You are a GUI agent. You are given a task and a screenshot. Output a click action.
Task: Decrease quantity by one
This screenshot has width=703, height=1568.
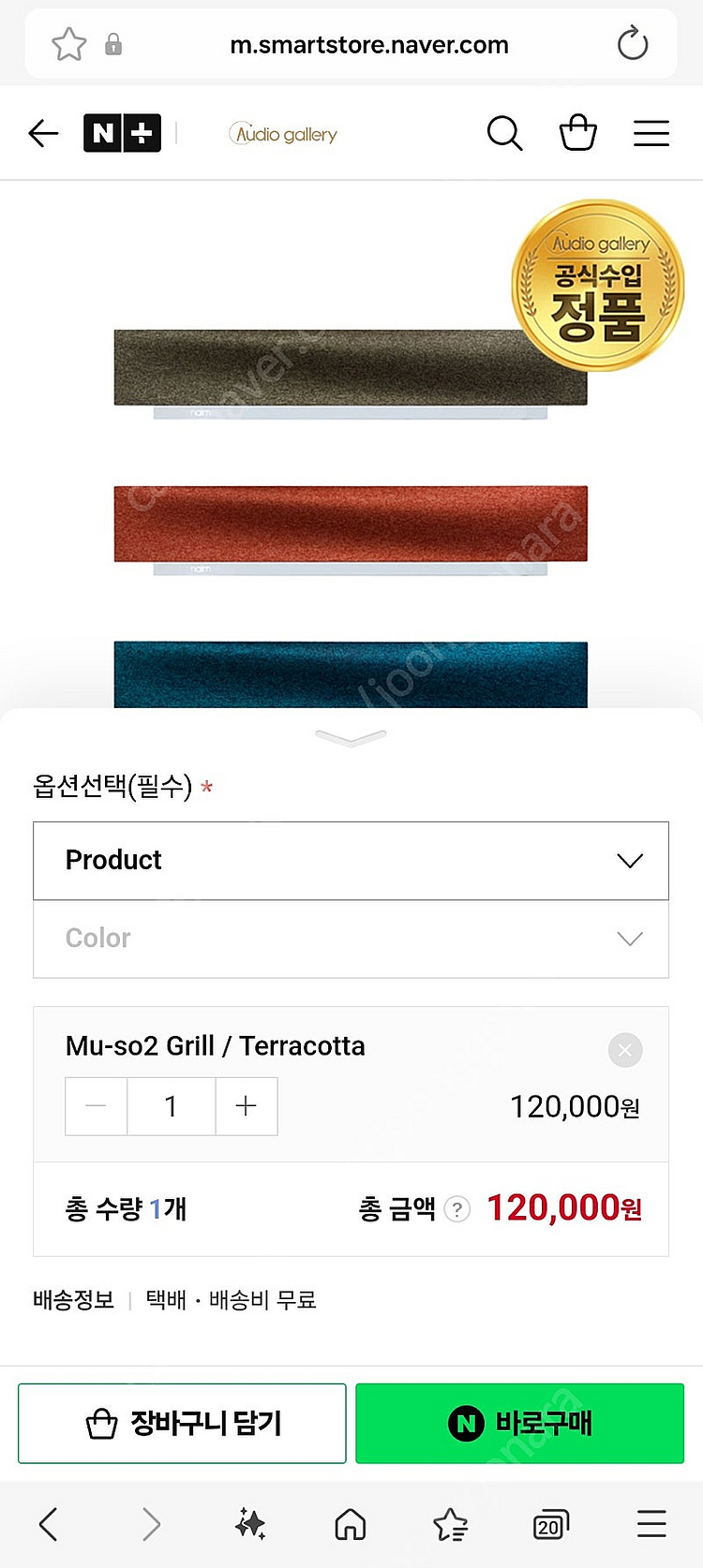(96, 1106)
